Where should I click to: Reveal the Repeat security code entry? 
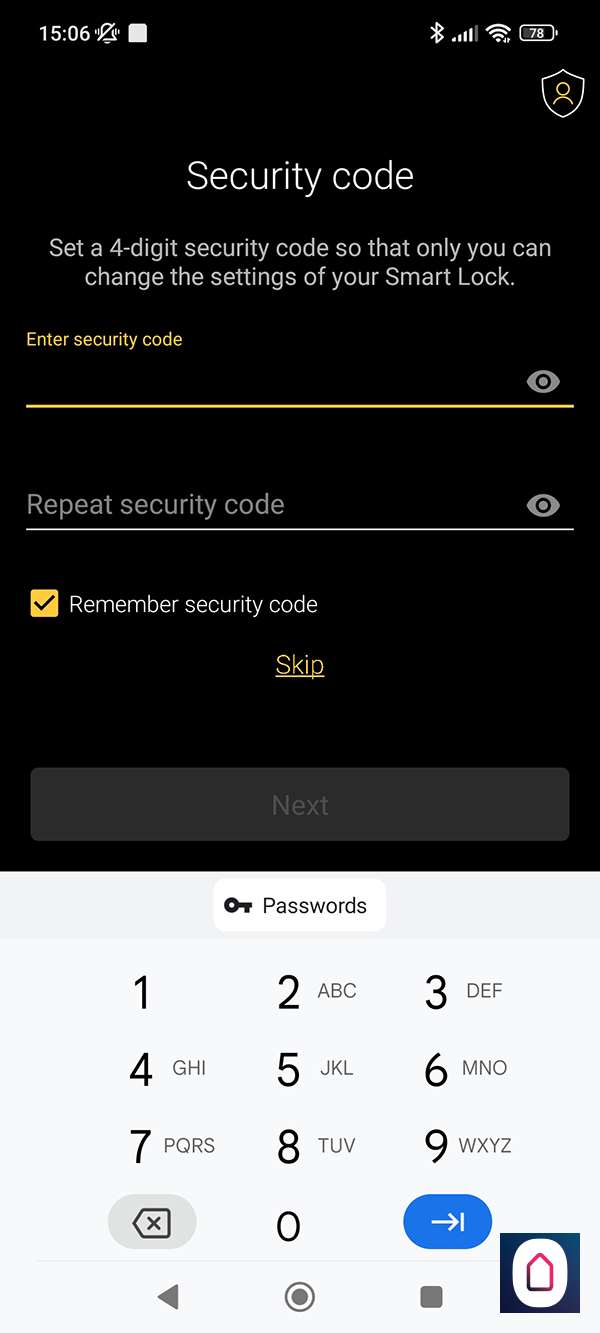[543, 505]
